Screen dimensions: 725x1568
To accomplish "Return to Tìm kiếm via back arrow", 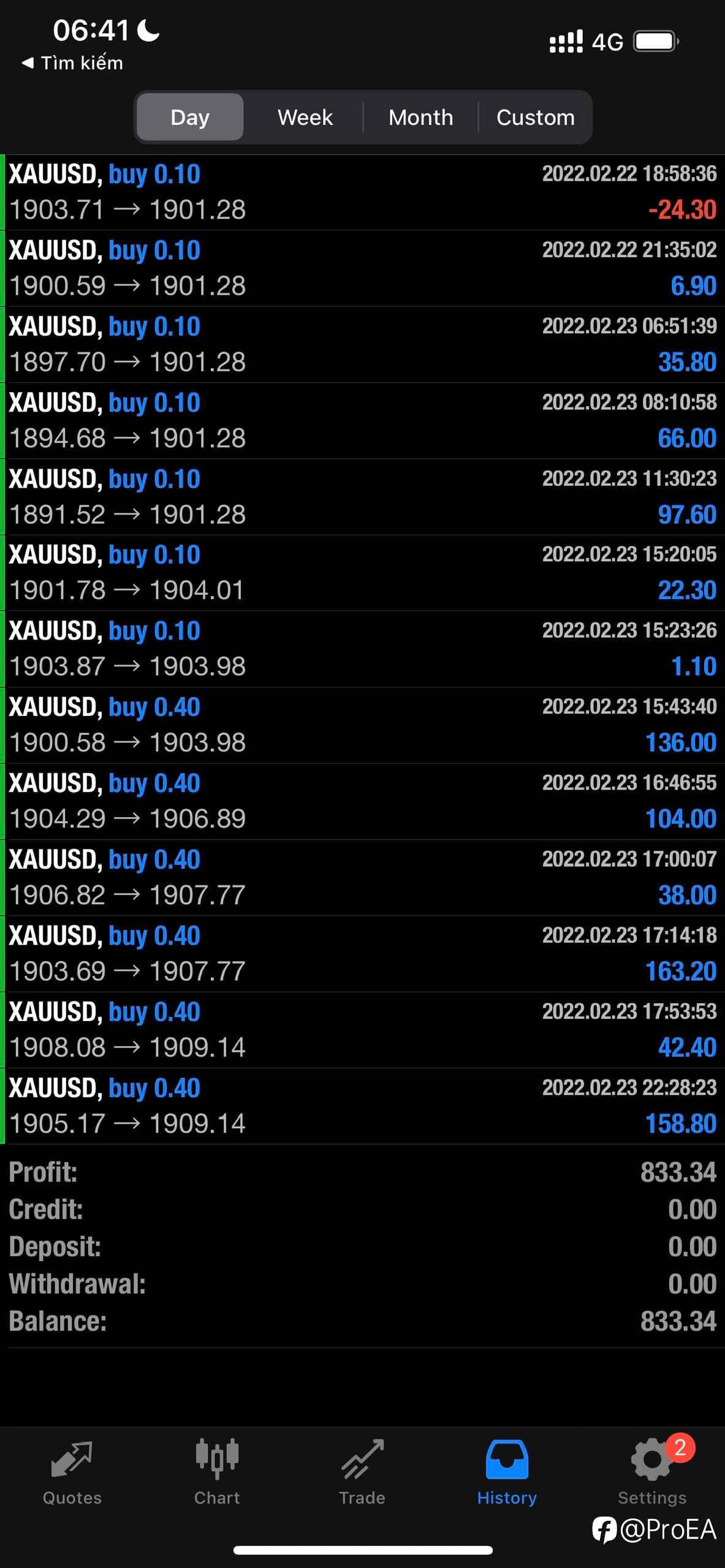I will coord(72,63).
